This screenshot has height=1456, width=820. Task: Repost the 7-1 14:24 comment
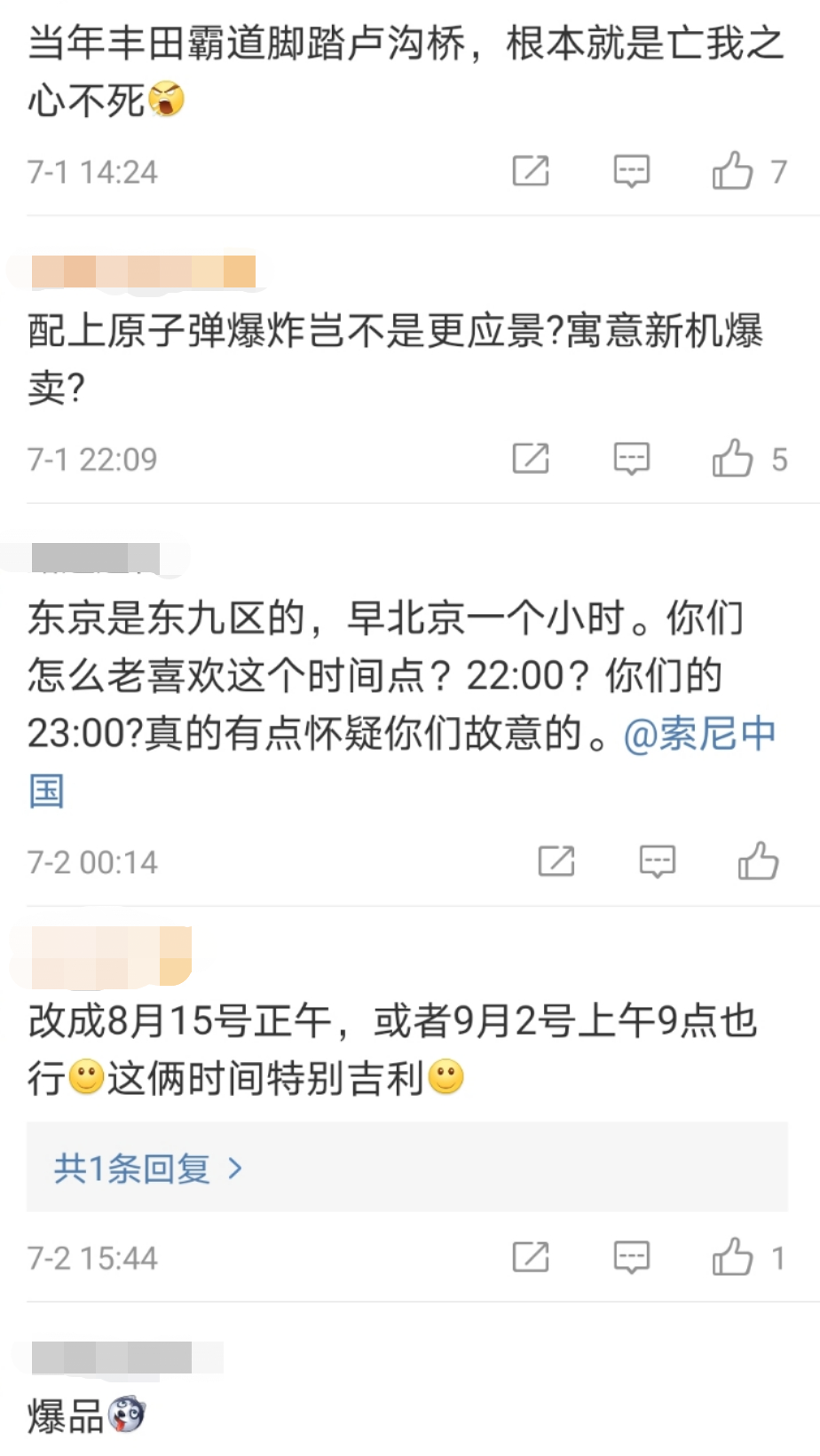(531, 170)
